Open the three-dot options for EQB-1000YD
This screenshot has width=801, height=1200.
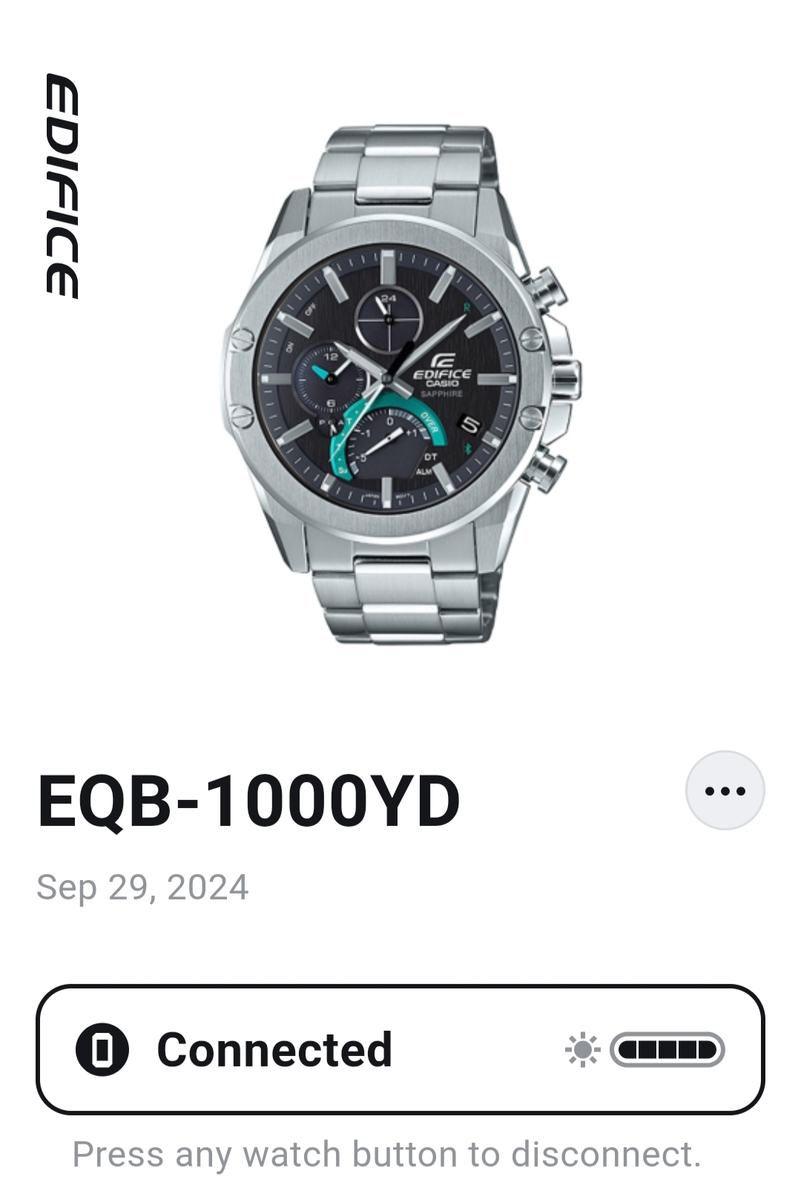[725, 791]
